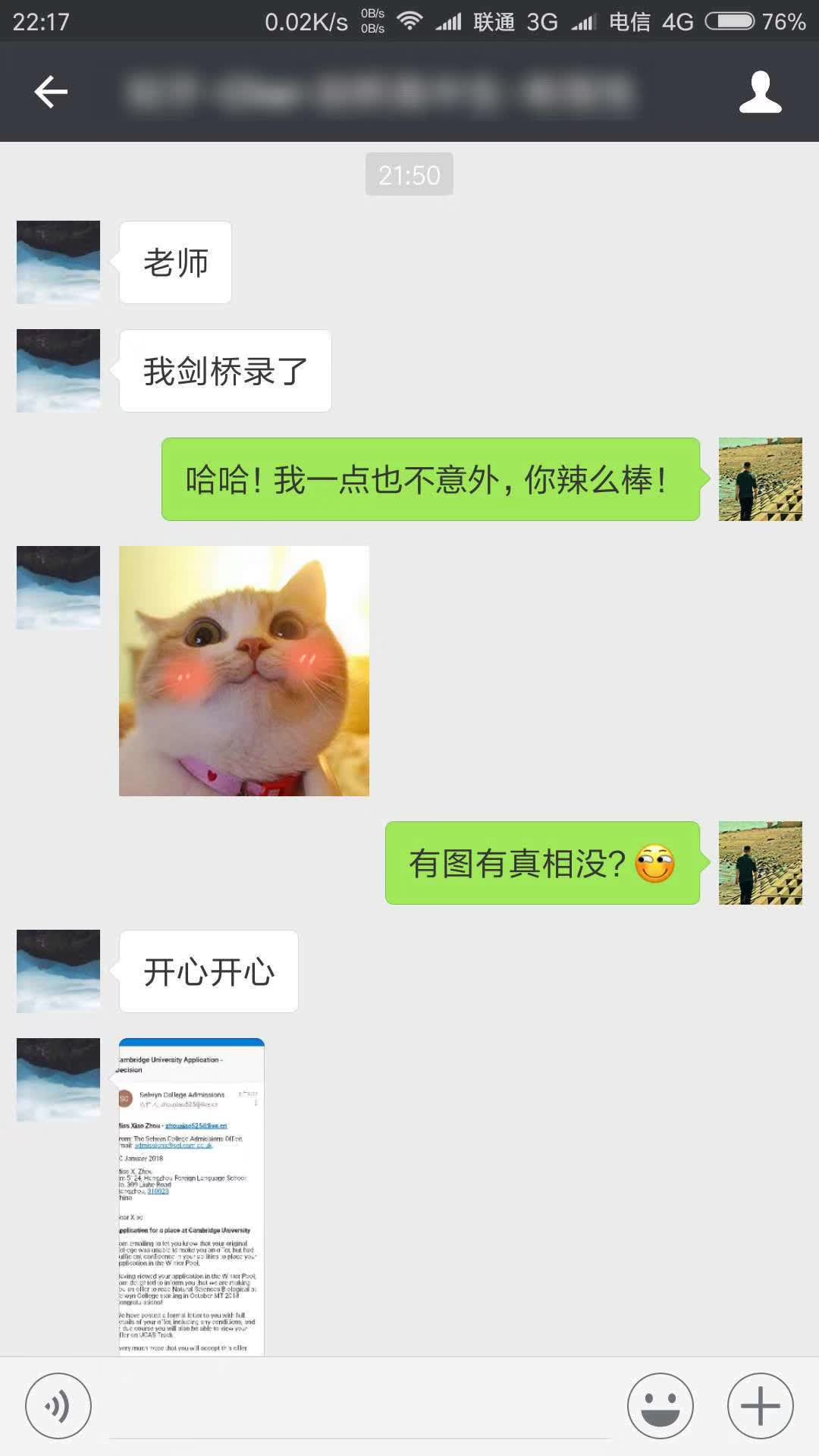Open the Cambridge application decision screenshot
The width and height of the screenshot is (819, 1456).
191,1194
